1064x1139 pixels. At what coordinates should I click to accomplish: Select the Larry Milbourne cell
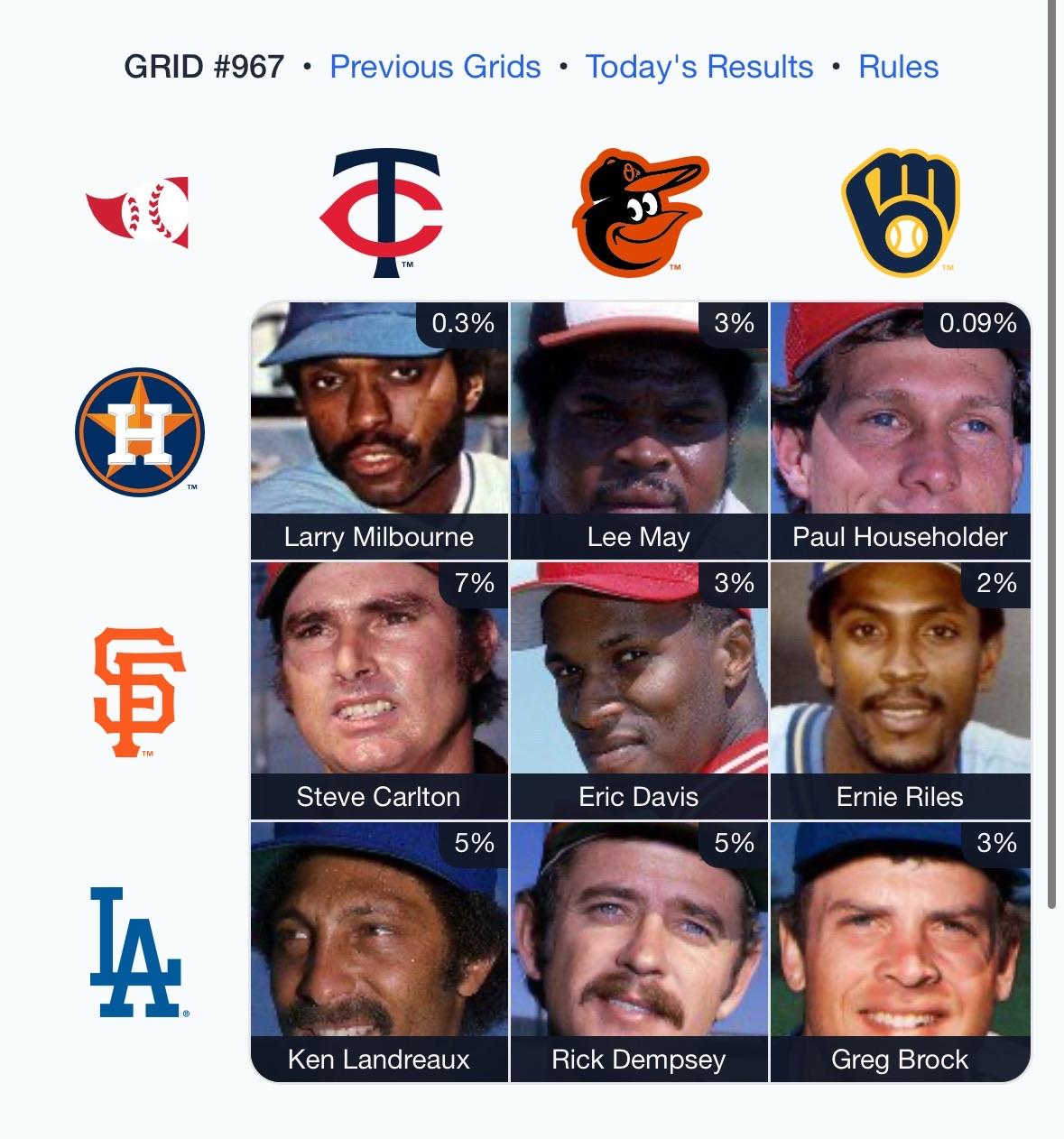(x=379, y=431)
